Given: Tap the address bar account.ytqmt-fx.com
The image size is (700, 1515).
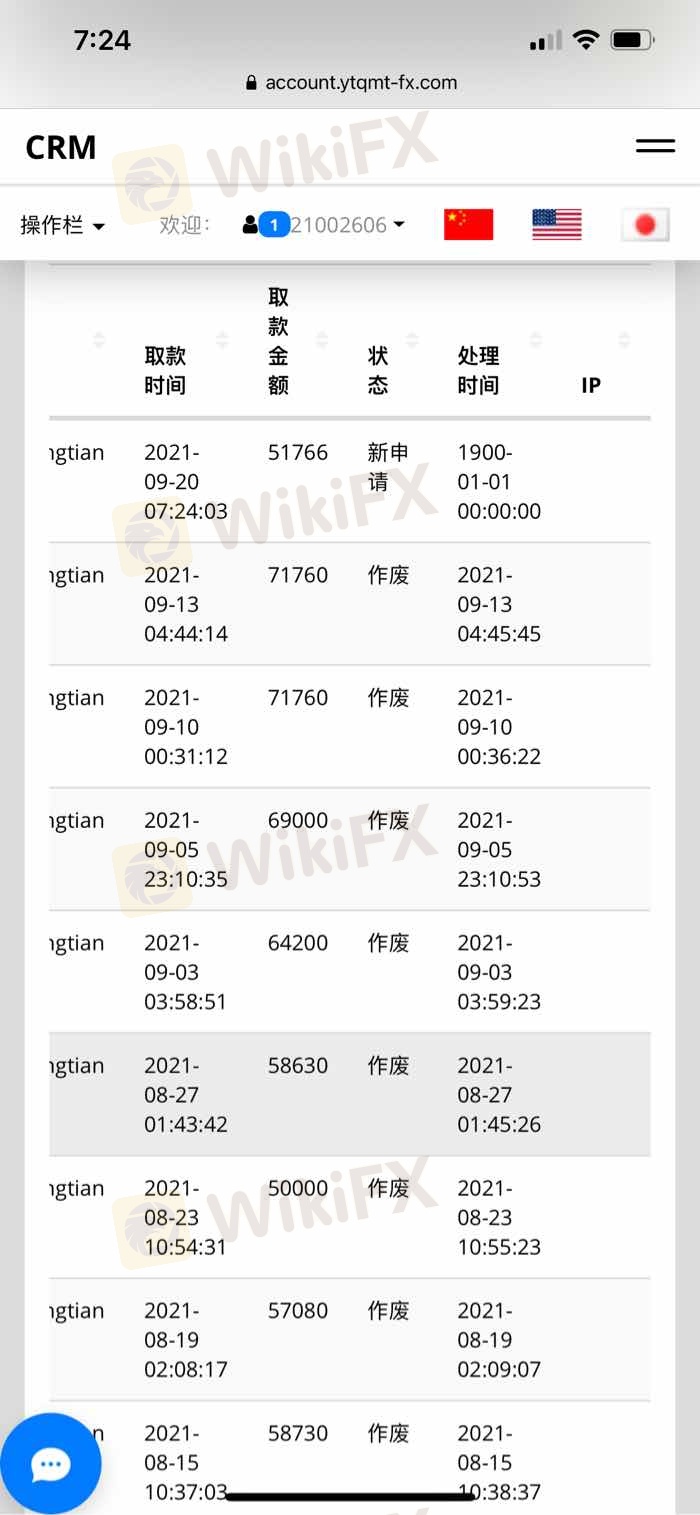Looking at the screenshot, I should (351, 83).
